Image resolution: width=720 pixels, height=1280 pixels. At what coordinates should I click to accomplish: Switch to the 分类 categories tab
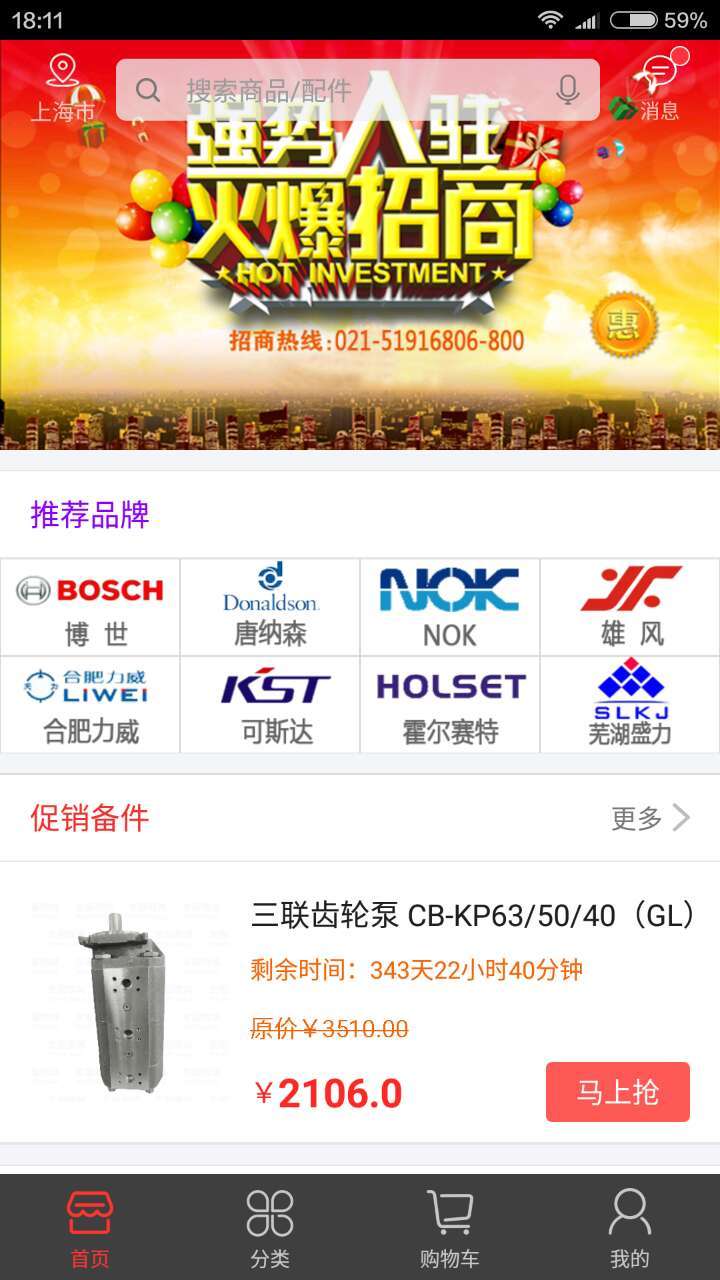(x=270, y=1228)
